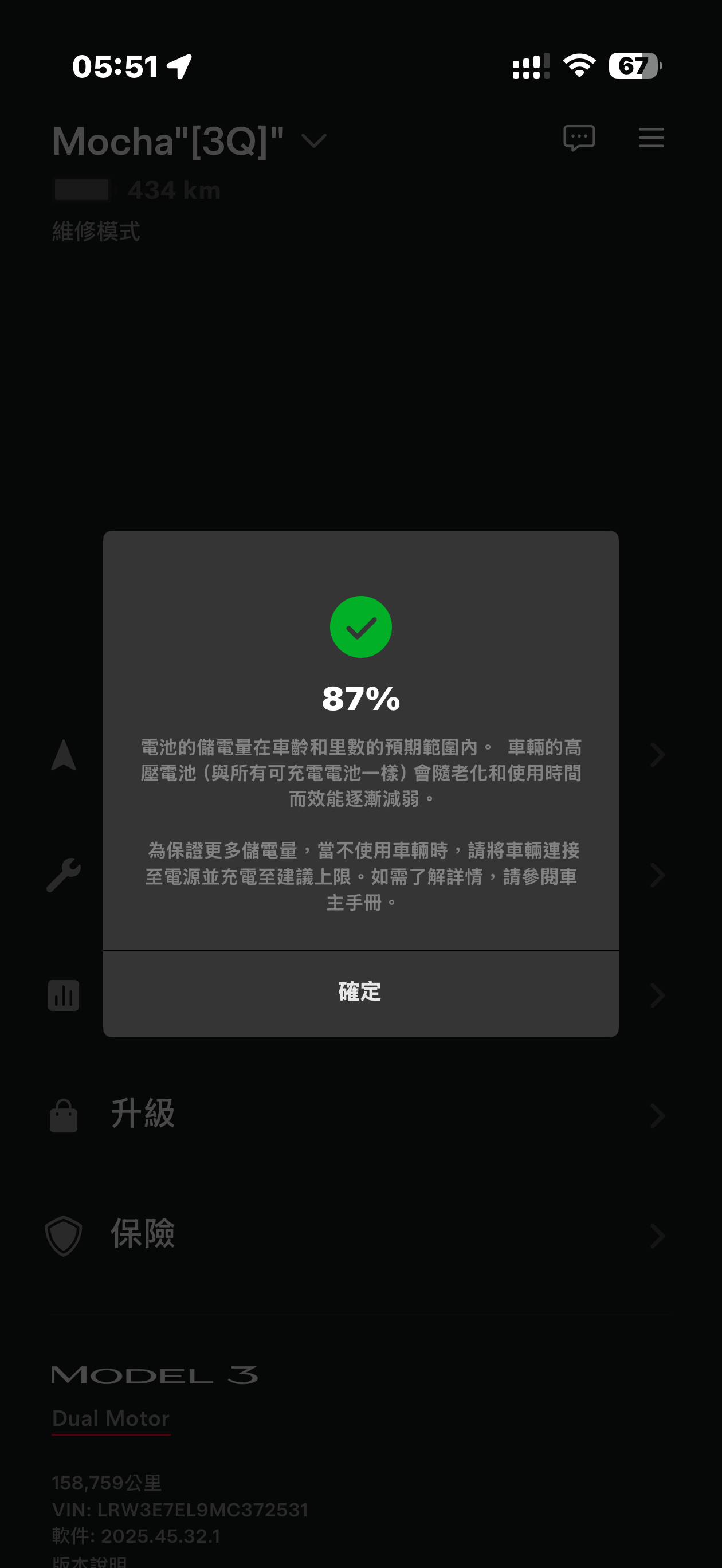The height and width of the screenshot is (1568, 722).
Task: Open the chat message icon
Action: pyautogui.click(x=578, y=138)
